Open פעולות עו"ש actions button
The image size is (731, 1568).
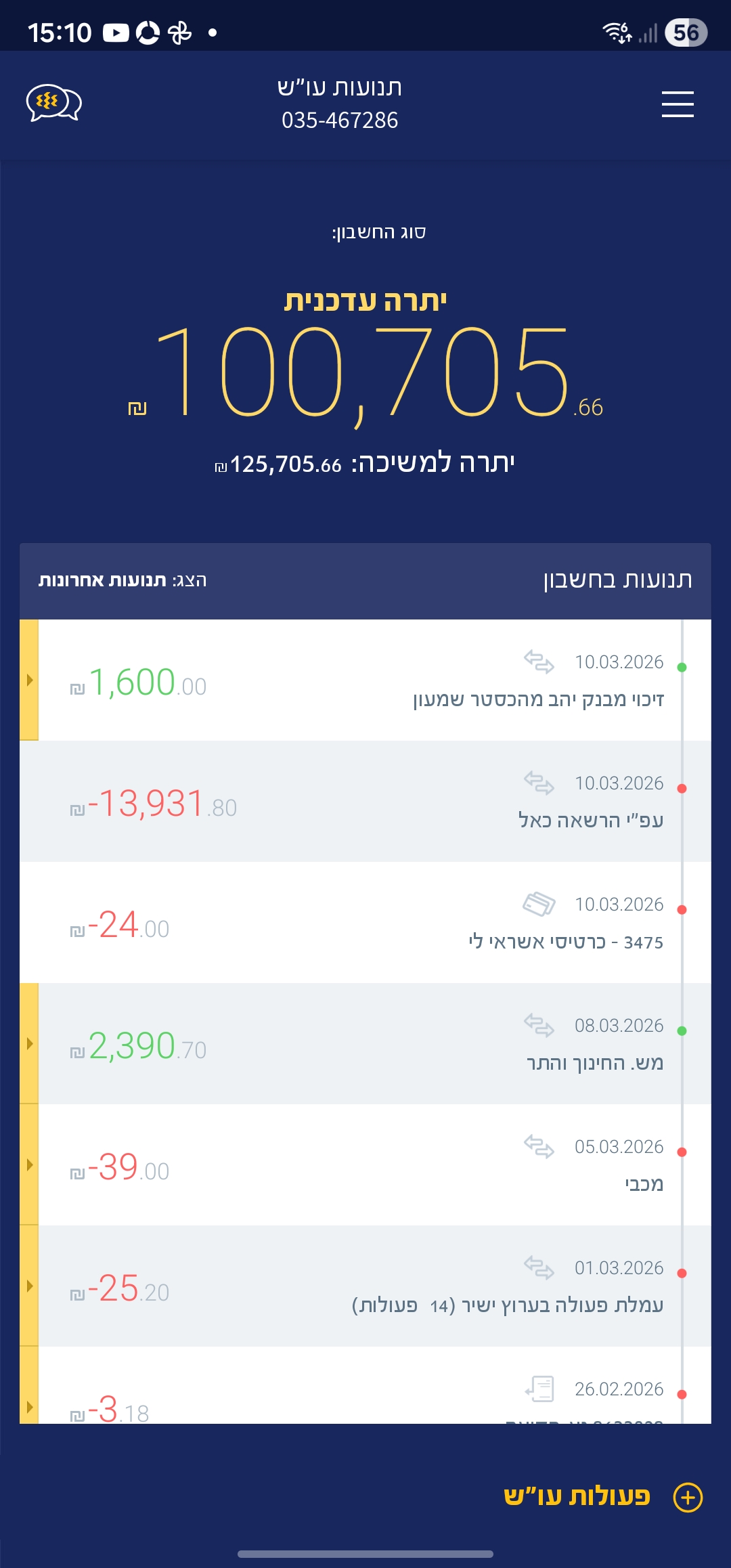[602, 1496]
